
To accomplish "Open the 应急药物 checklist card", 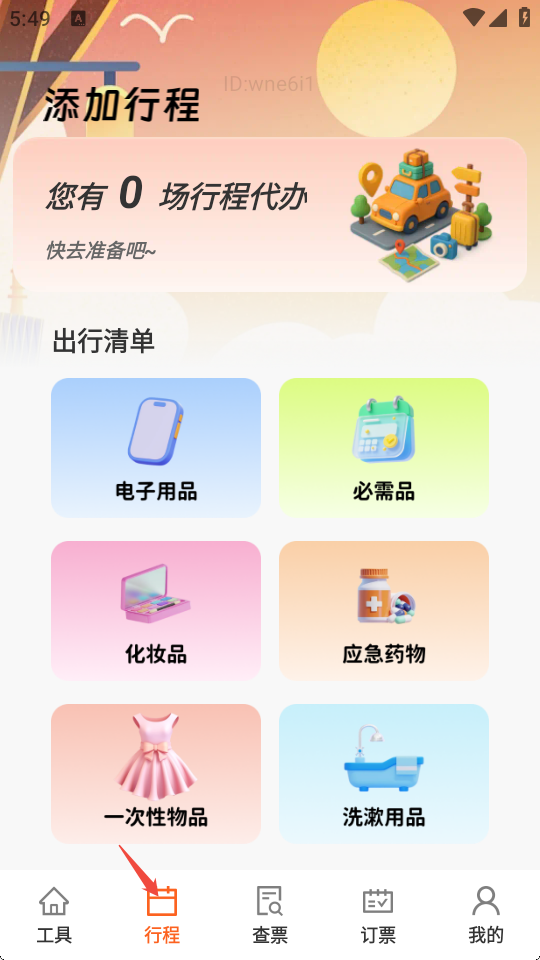I will 384,610.
